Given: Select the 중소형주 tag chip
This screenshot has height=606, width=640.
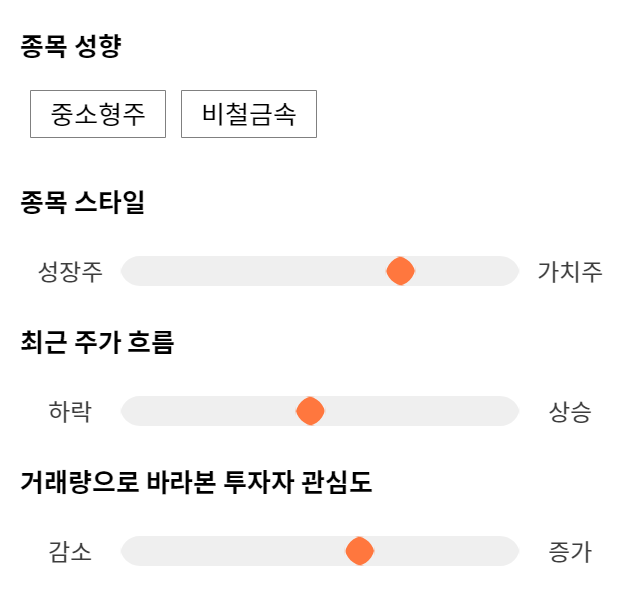Looking at the screenshot, I should [98, 114].
